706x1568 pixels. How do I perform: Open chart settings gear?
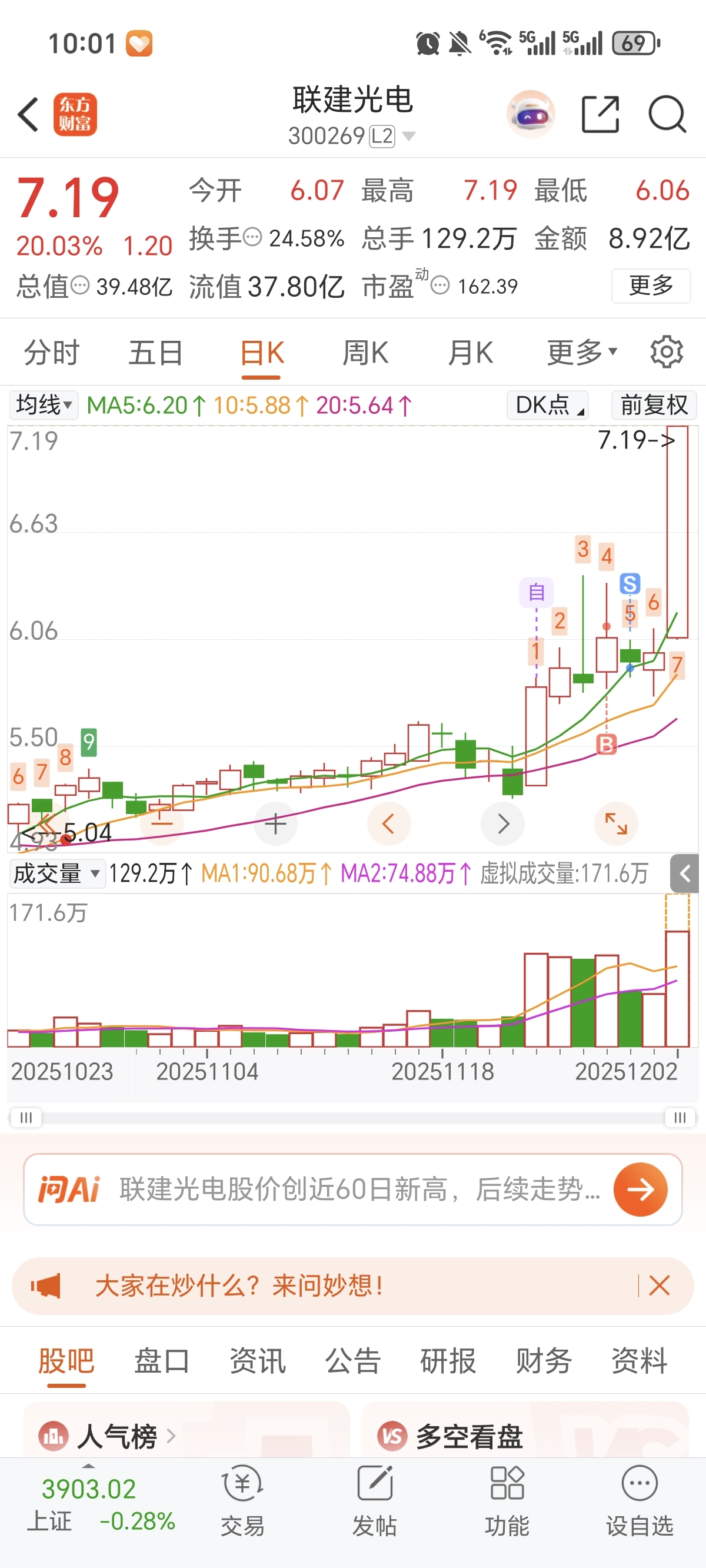point(667,352)
